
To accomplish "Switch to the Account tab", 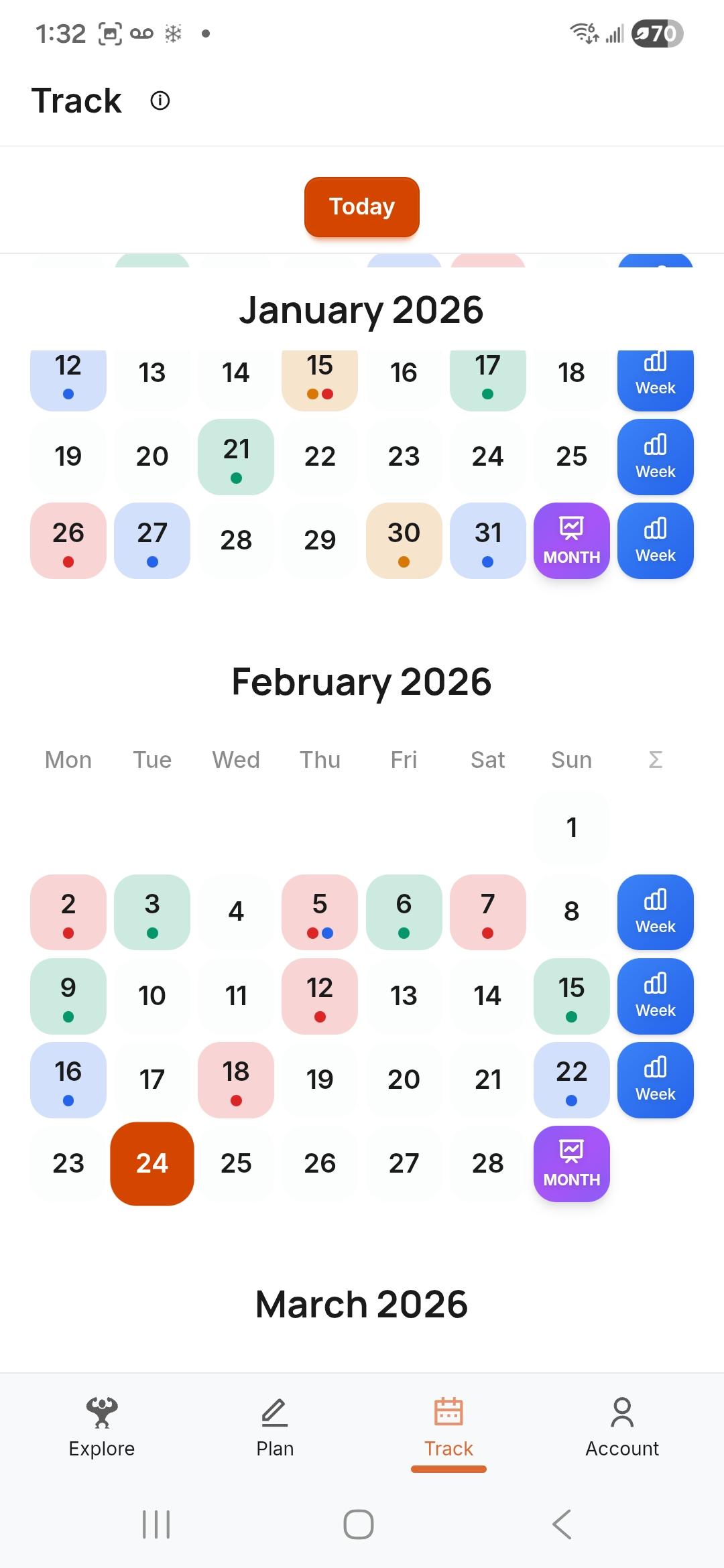I will (x=622, y=1414).
